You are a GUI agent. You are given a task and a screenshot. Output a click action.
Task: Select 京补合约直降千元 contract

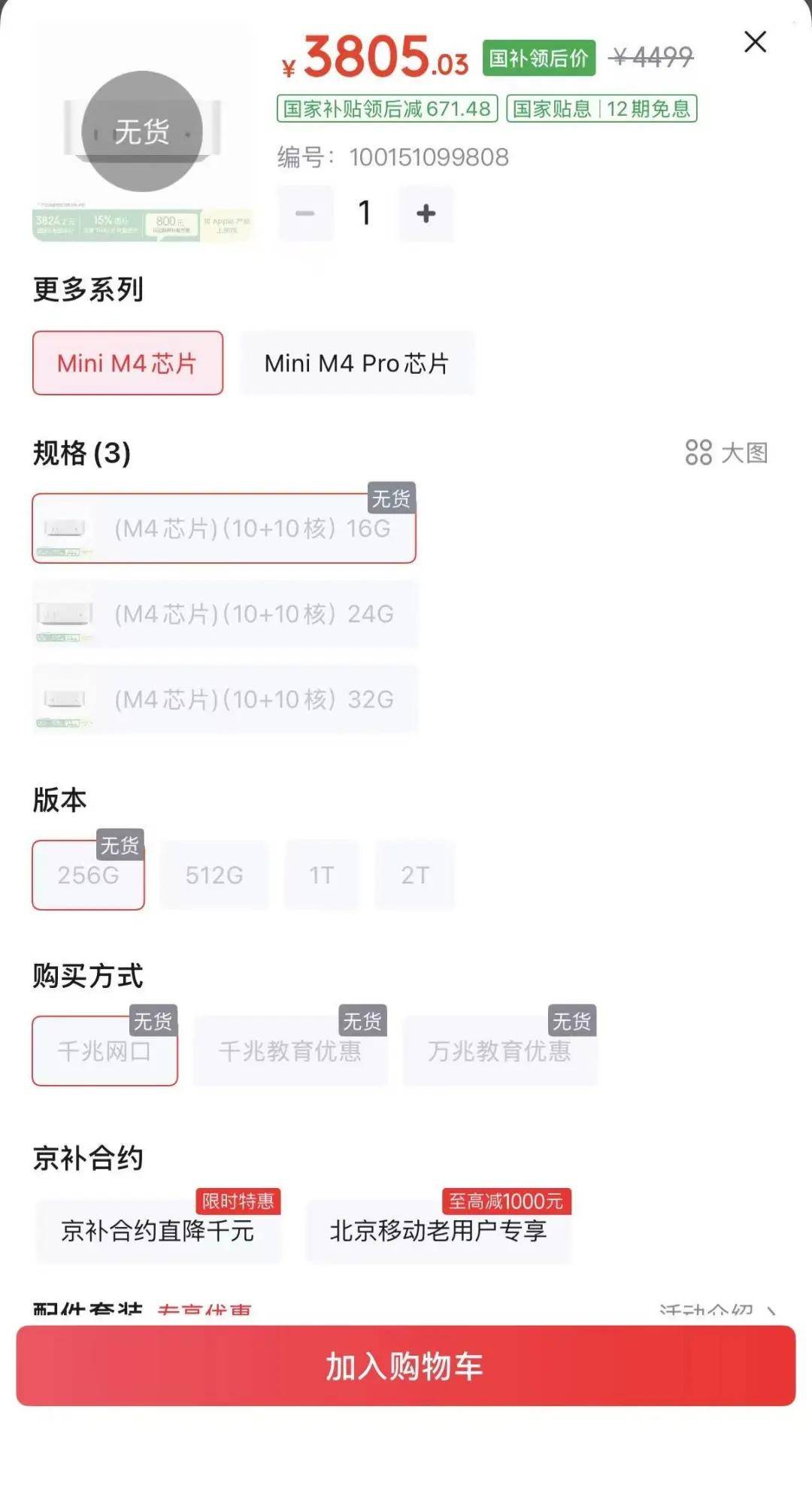tap(158, 1231)
